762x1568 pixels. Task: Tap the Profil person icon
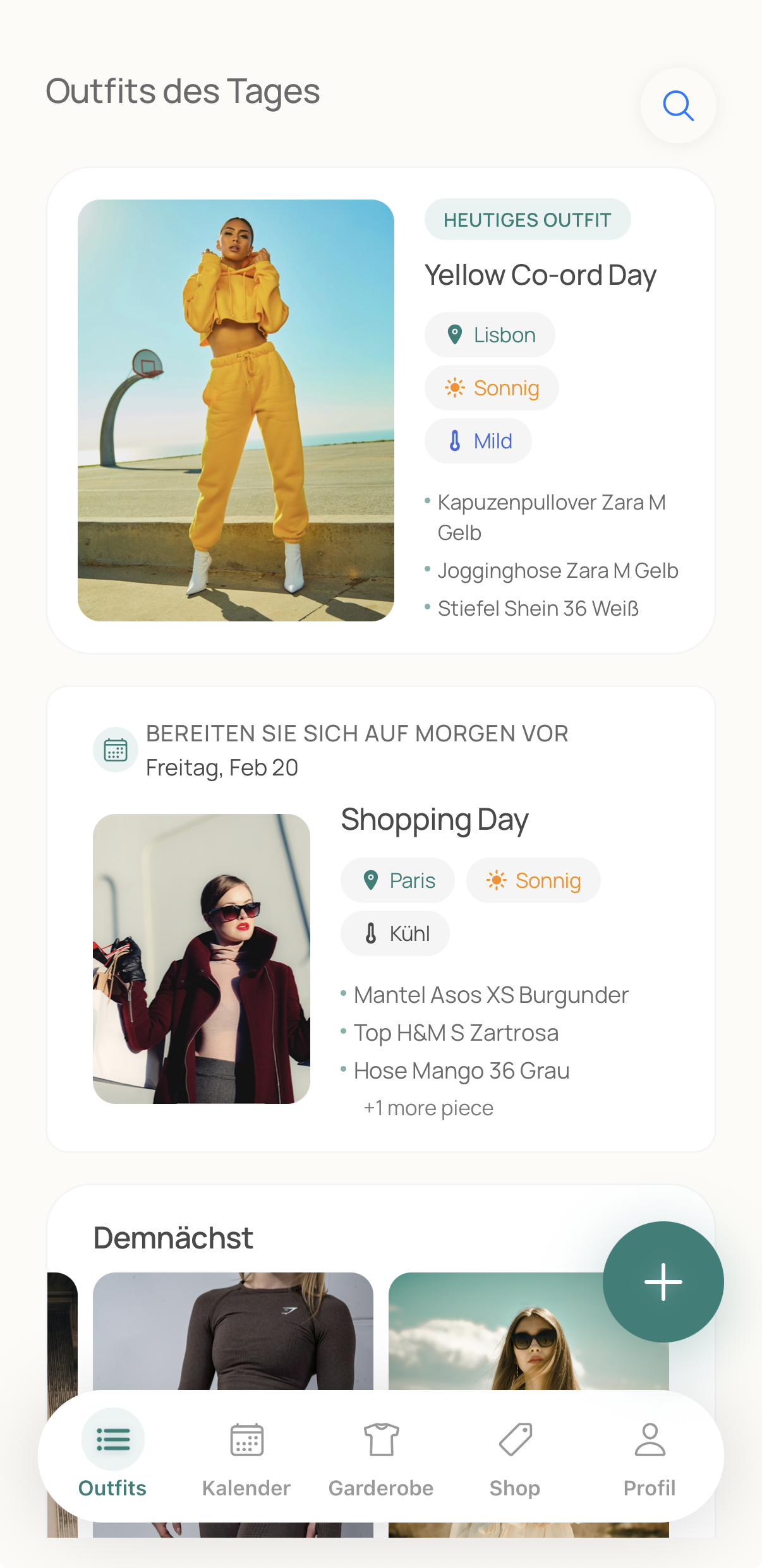pos(648,1440)
